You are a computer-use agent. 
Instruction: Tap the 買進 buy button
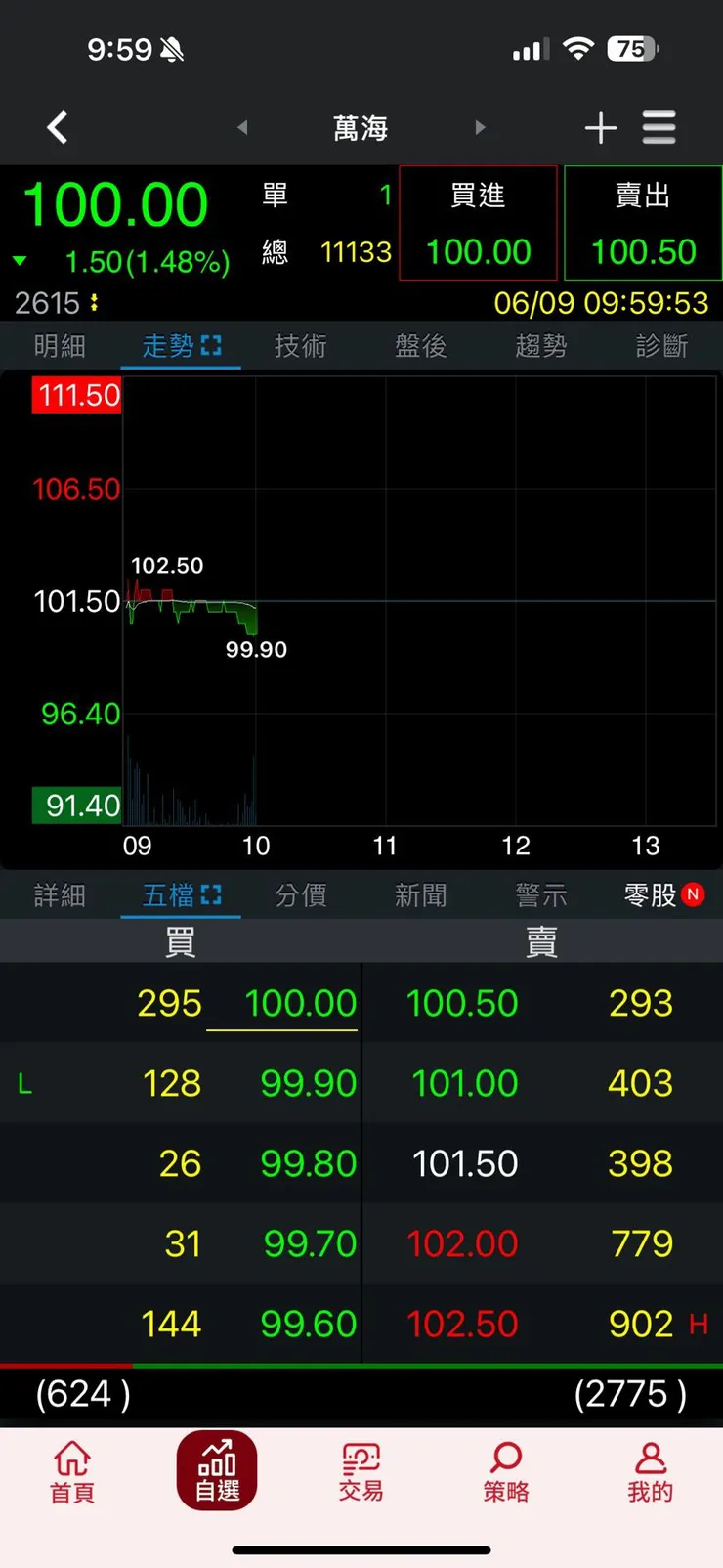(x=478, y=223)
